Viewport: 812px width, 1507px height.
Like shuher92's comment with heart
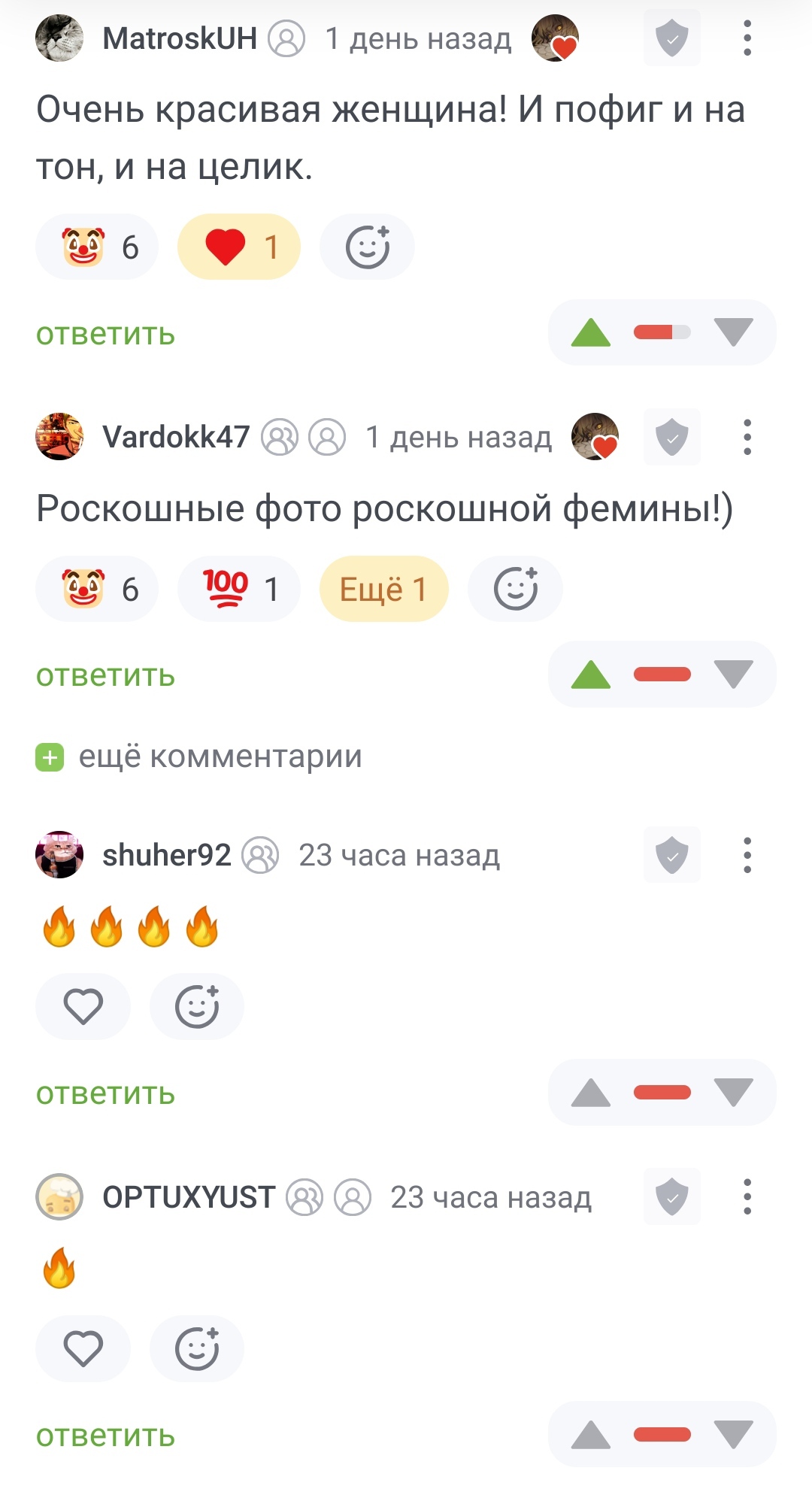[83, 1006]
